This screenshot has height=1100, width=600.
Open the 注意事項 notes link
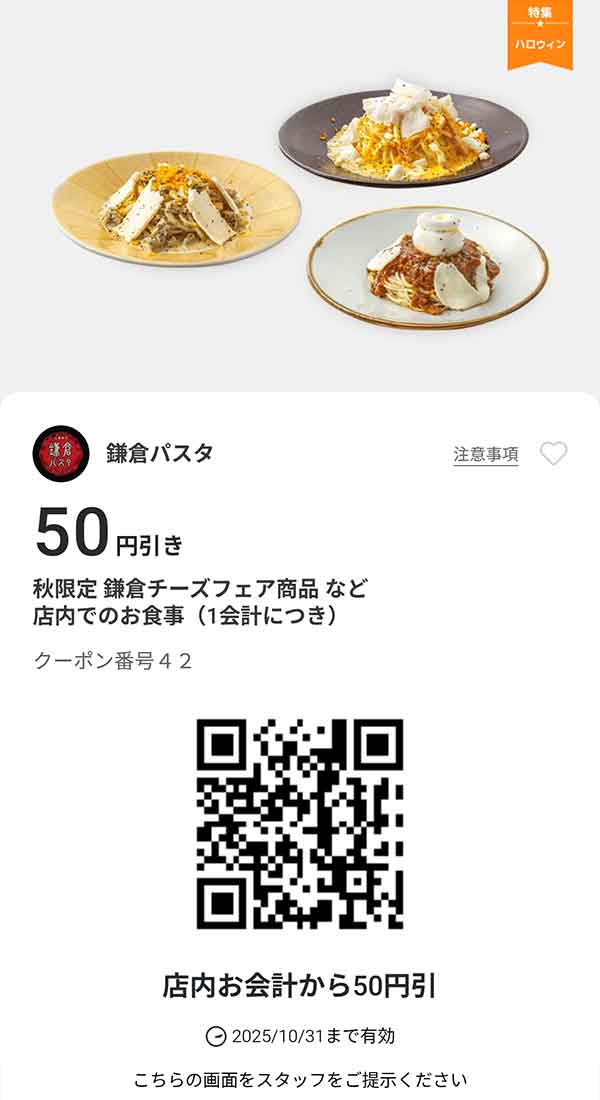[486, 454]
